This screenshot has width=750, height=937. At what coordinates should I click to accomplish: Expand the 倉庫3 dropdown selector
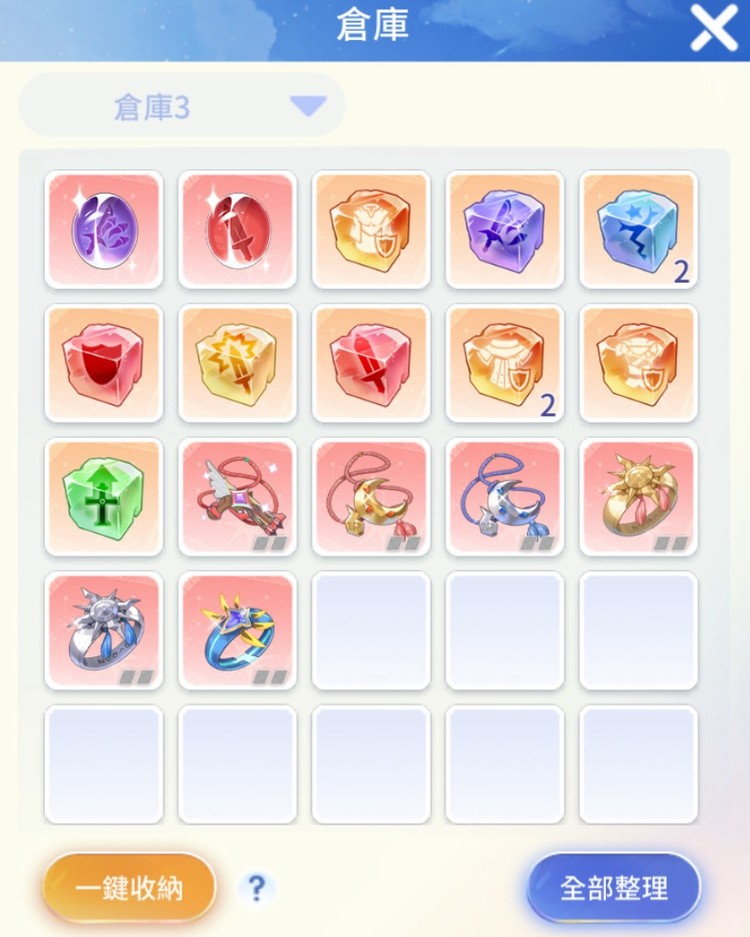pyautogui.click(x=308, y=106)
